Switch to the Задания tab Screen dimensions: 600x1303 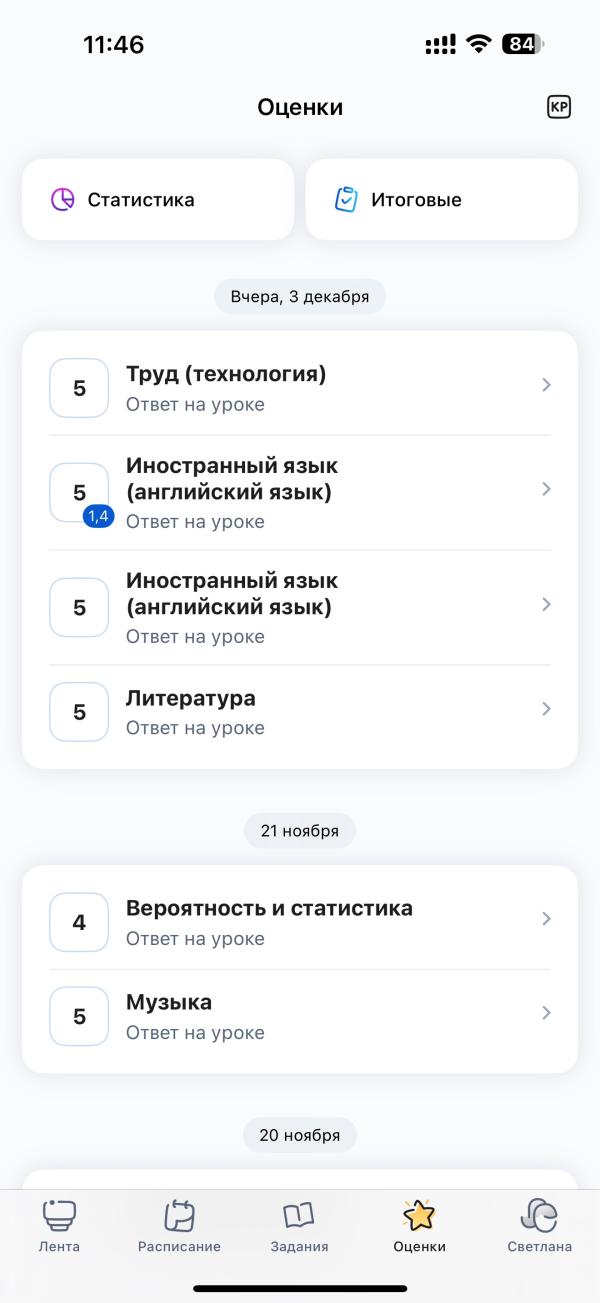299,1226
